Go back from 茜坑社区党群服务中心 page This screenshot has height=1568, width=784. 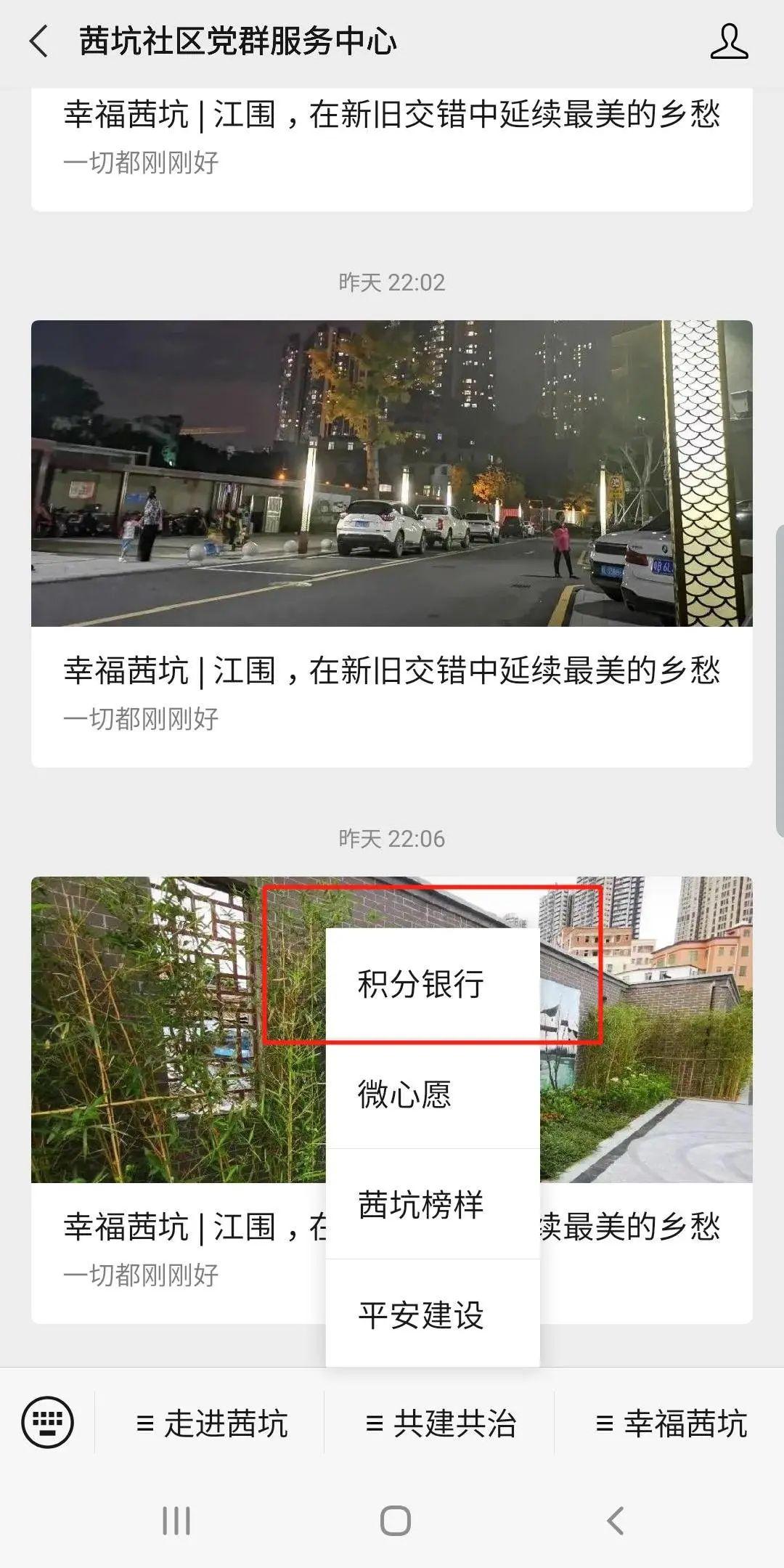pos(39,41)
